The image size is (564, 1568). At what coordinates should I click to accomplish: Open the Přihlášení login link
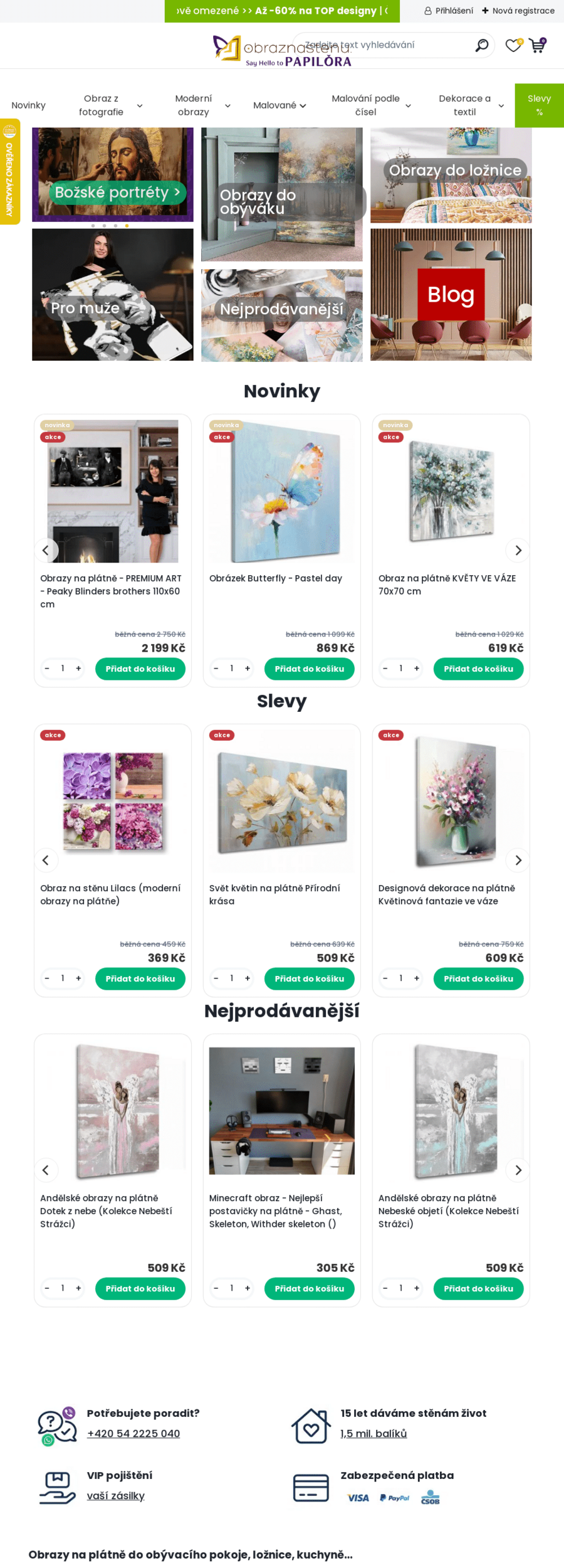449,11
